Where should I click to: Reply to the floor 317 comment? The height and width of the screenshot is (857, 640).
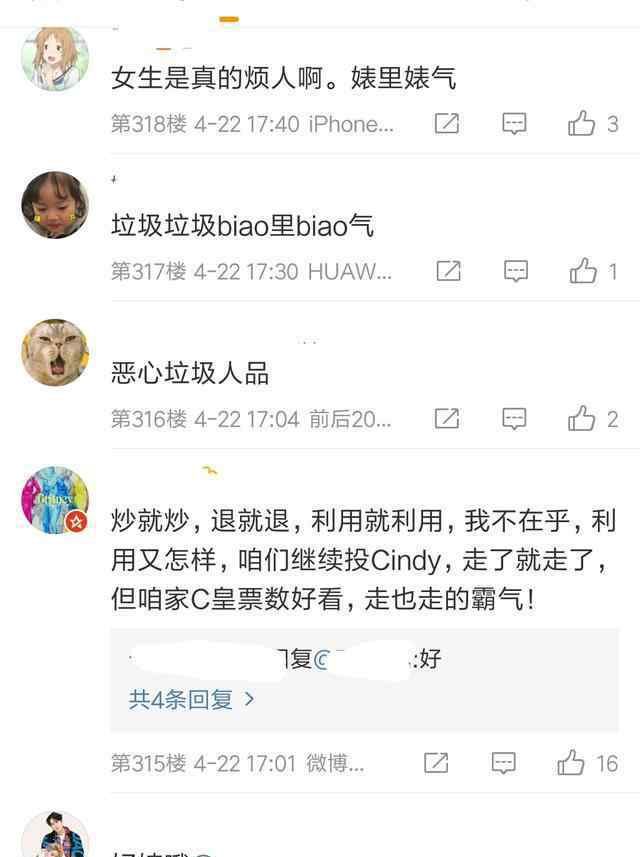(515, 271)
